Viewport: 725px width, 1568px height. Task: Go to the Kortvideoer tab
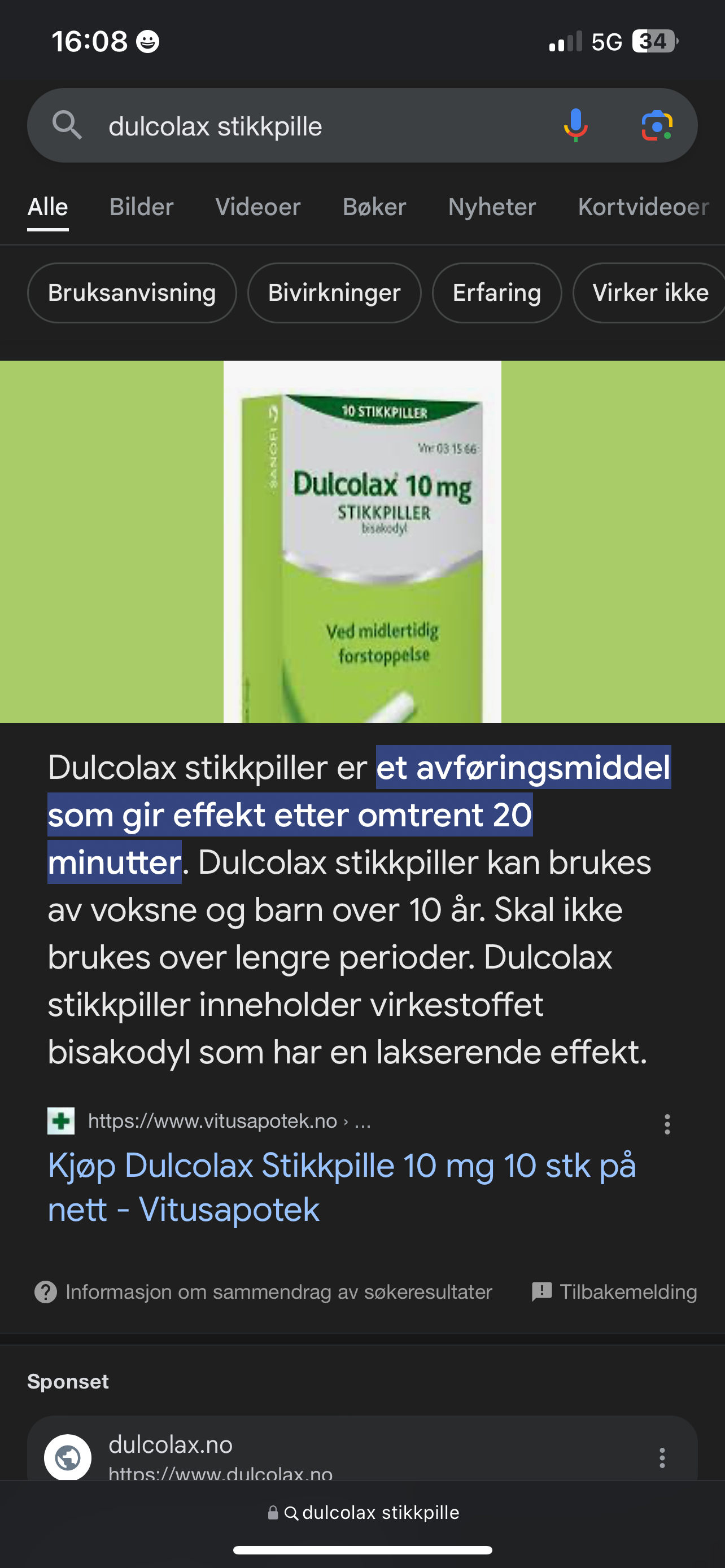(x=644, y=208)
